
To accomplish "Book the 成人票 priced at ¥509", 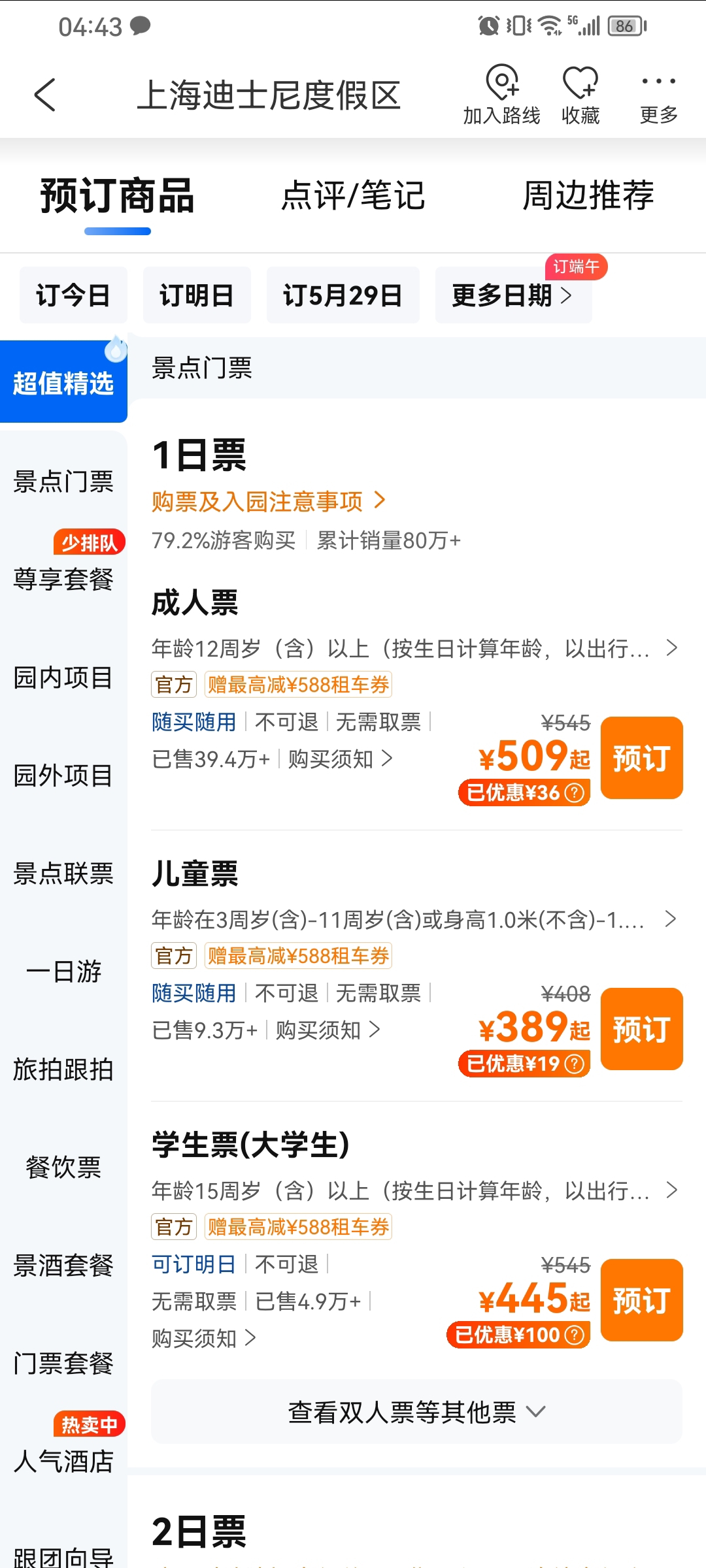I will click(x=641, y=758).
